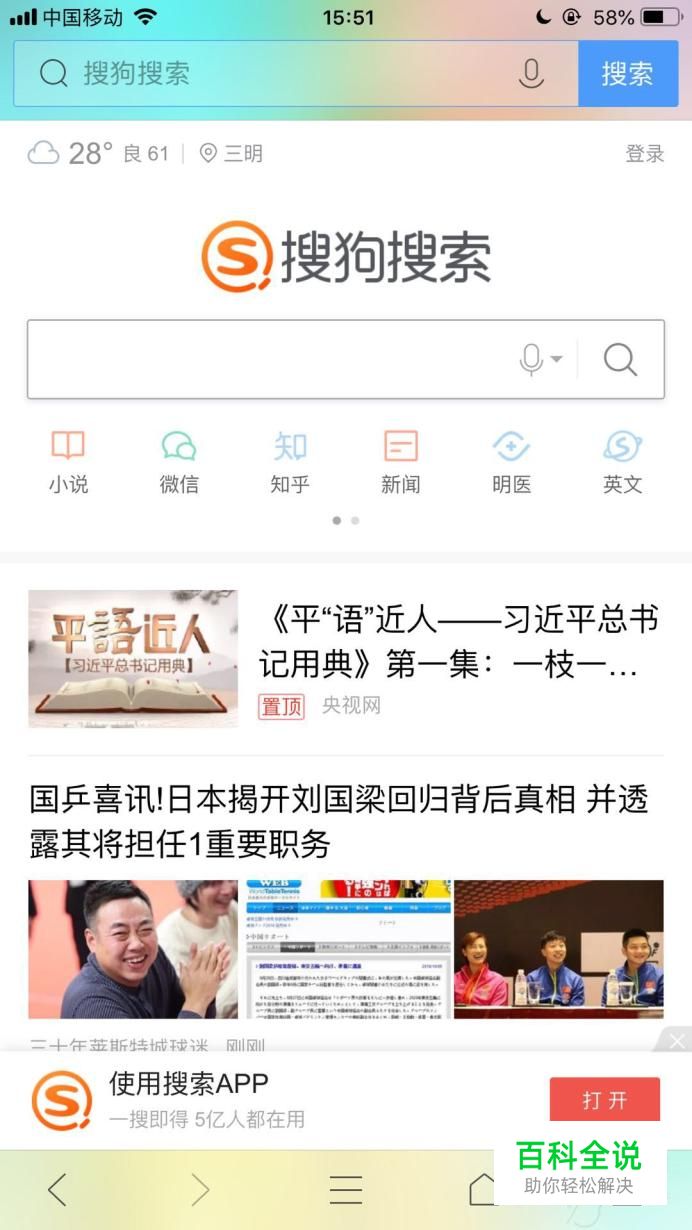Screen dimensions: 692x1230
Task: Open the 英文 shortcut
Action: [622, 462]
